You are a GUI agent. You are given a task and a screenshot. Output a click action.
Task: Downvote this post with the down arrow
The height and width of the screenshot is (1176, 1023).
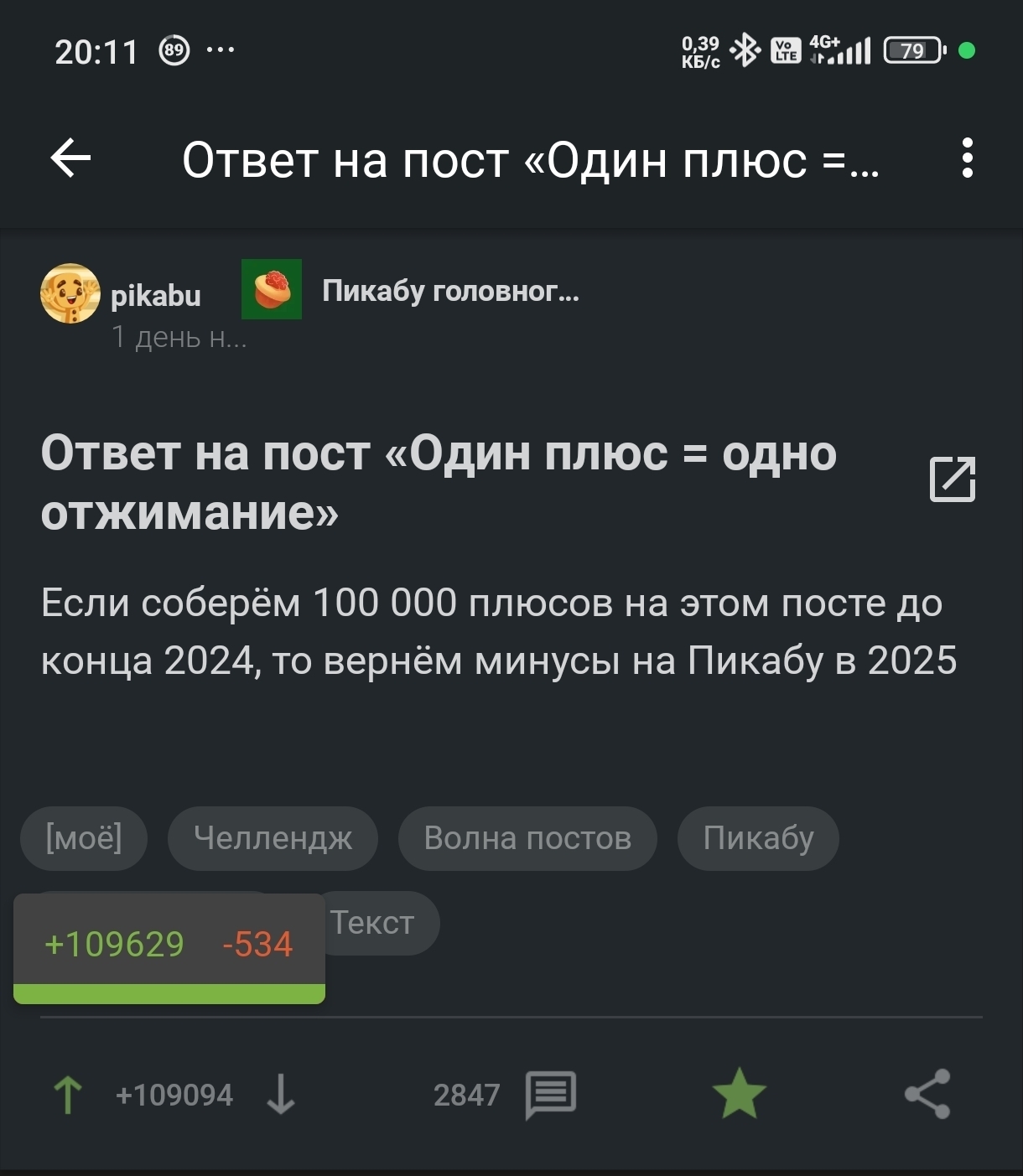pos(281,1095)
